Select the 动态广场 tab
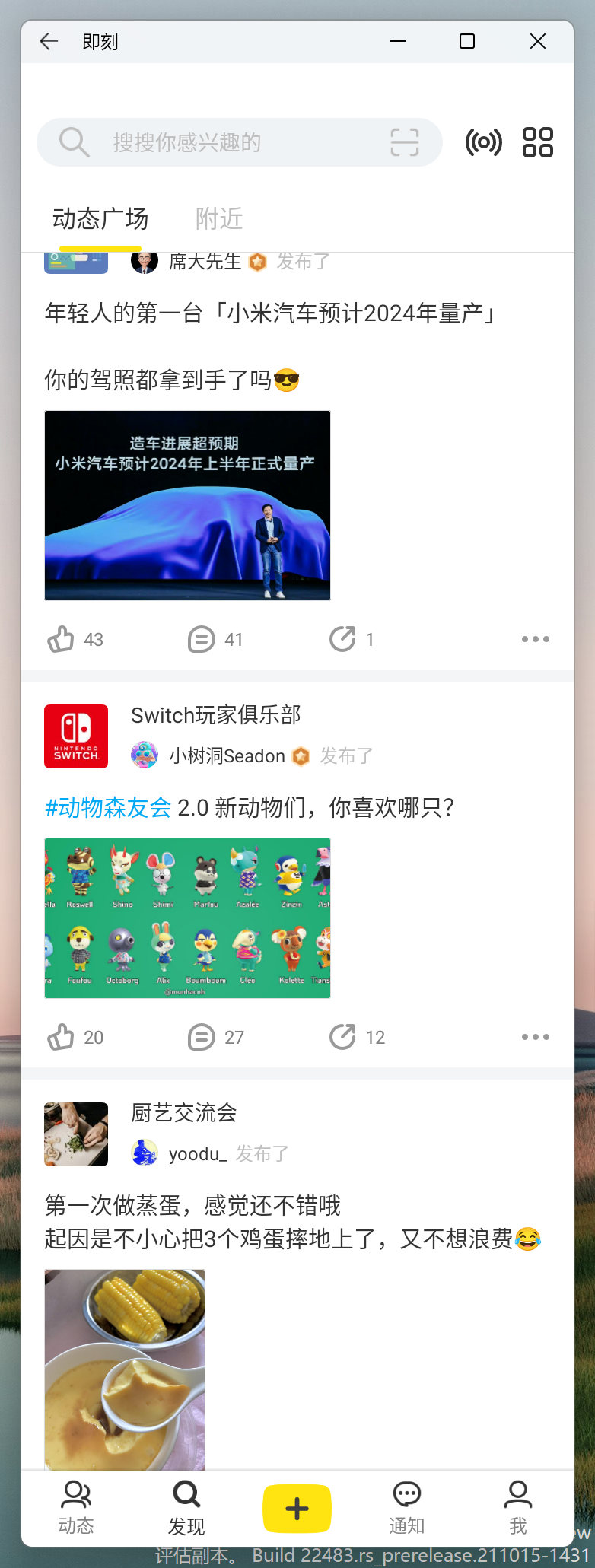Viewport: 595px width, 1568px height. point(100,219)
